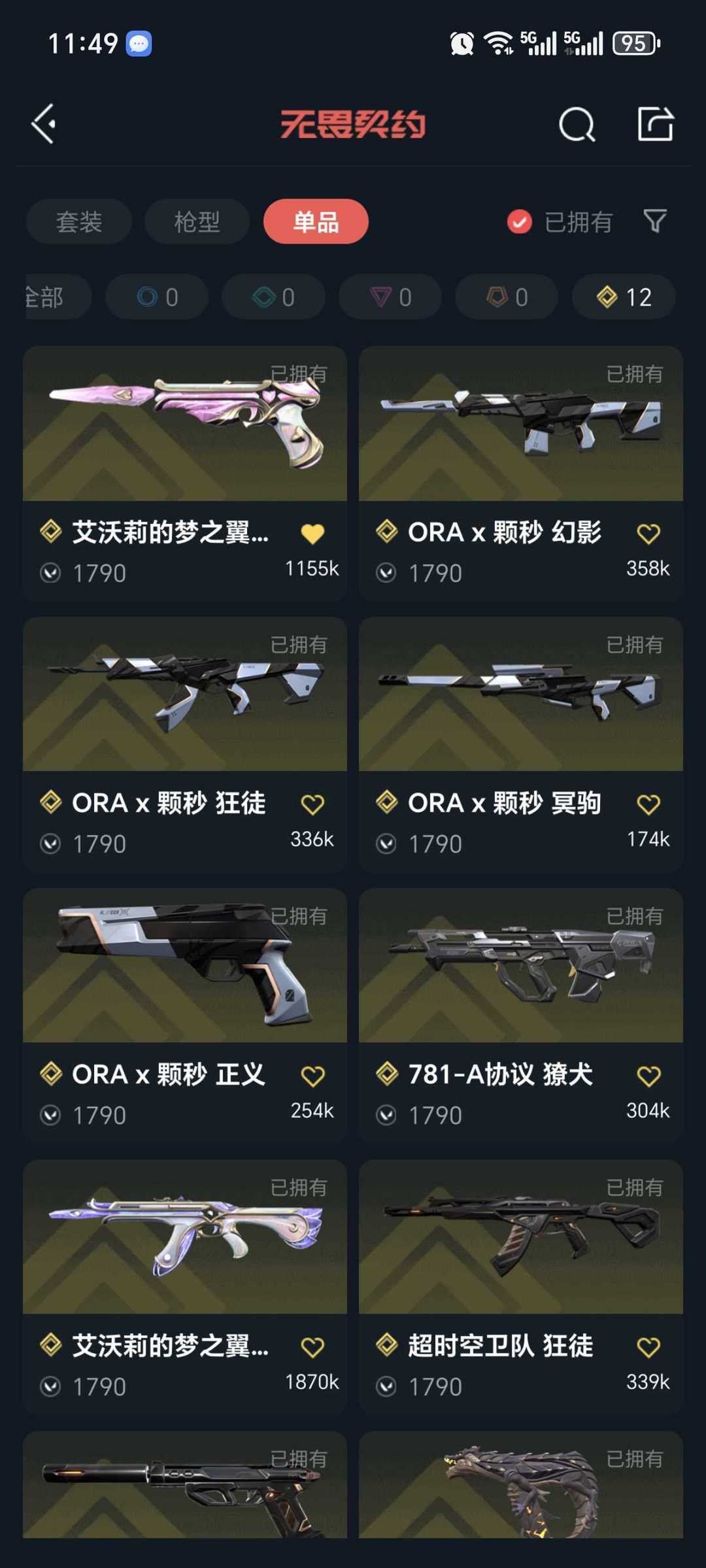706x1568 pixels.
Task: Unlike the 艾沃莉的梦之翼 skin with 1155k likes
Action: point(312,534)
